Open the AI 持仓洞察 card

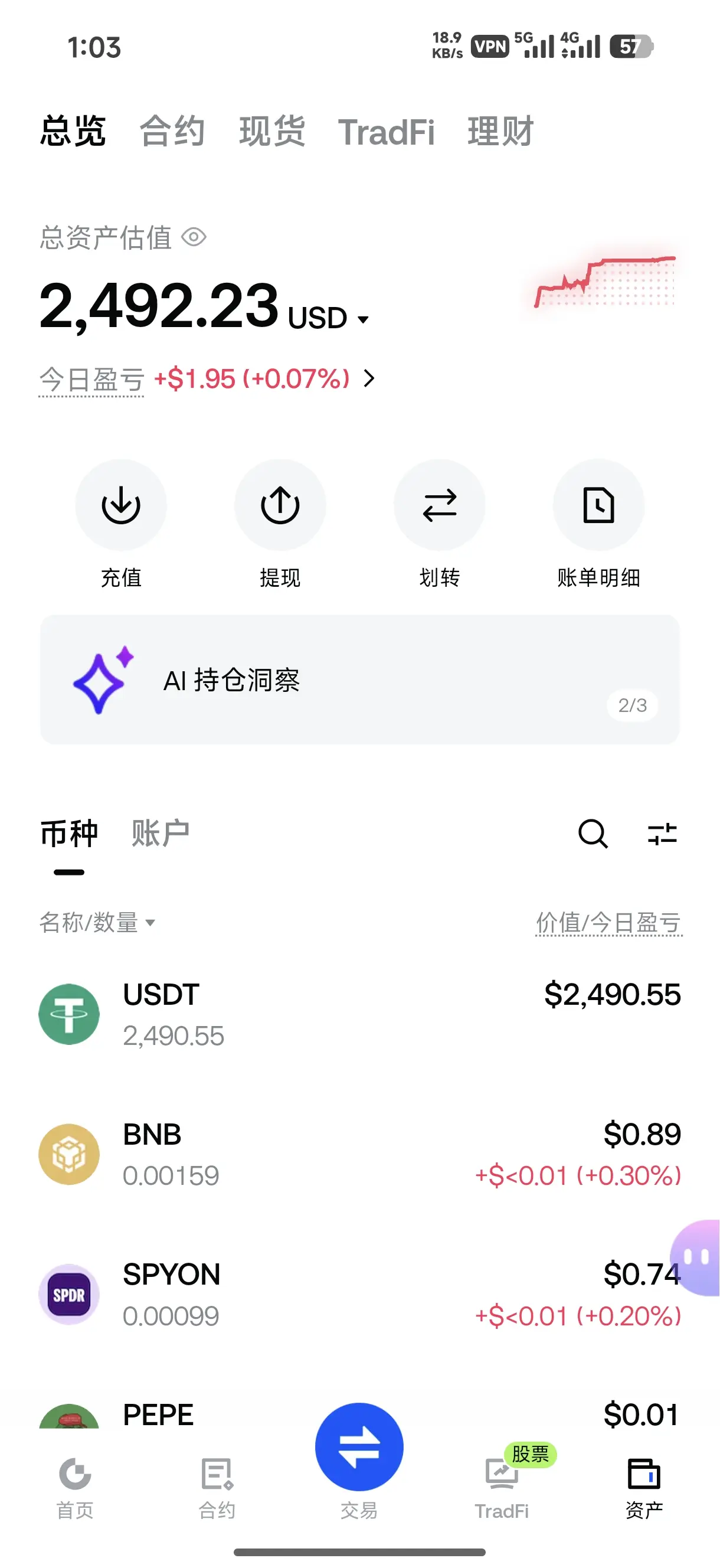359,680
